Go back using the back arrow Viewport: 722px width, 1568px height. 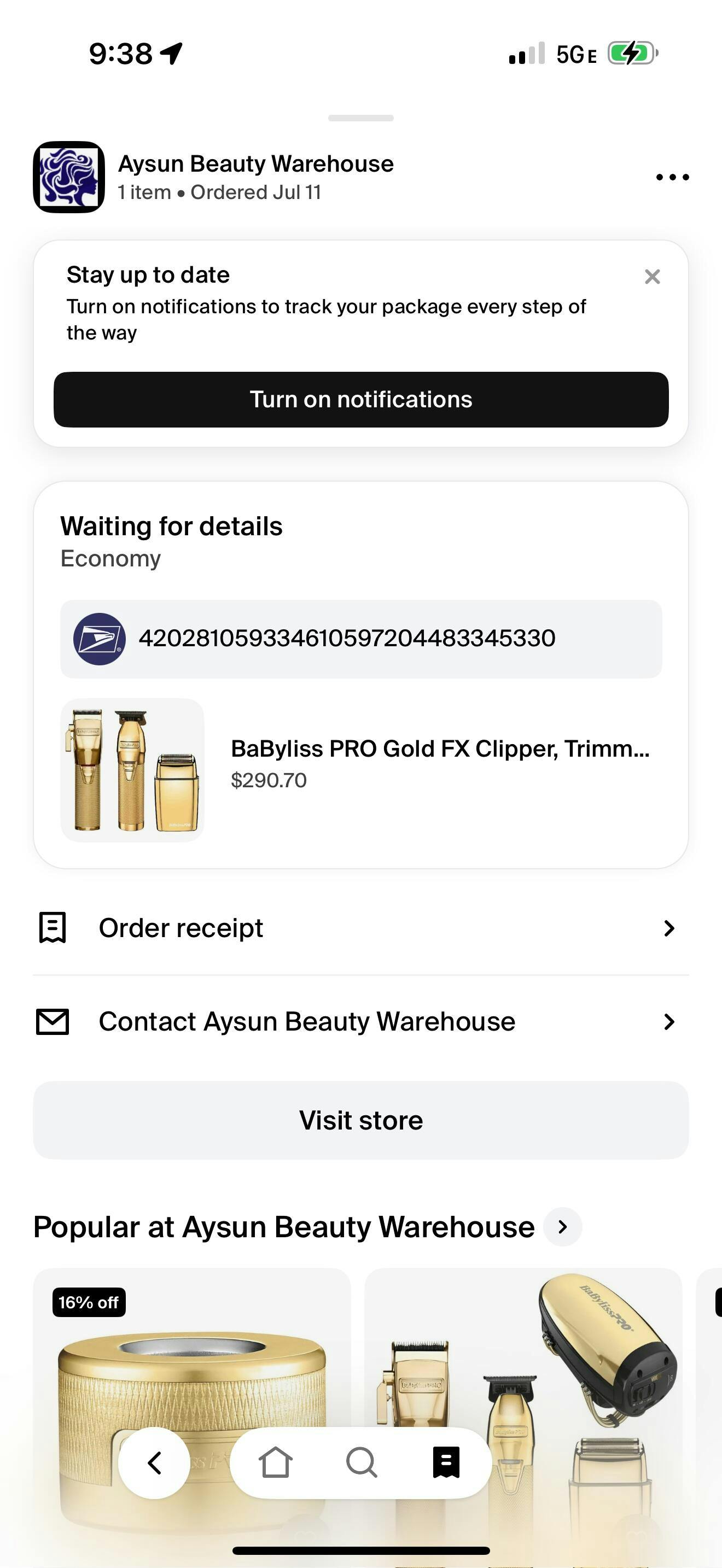coord(154,1462)
